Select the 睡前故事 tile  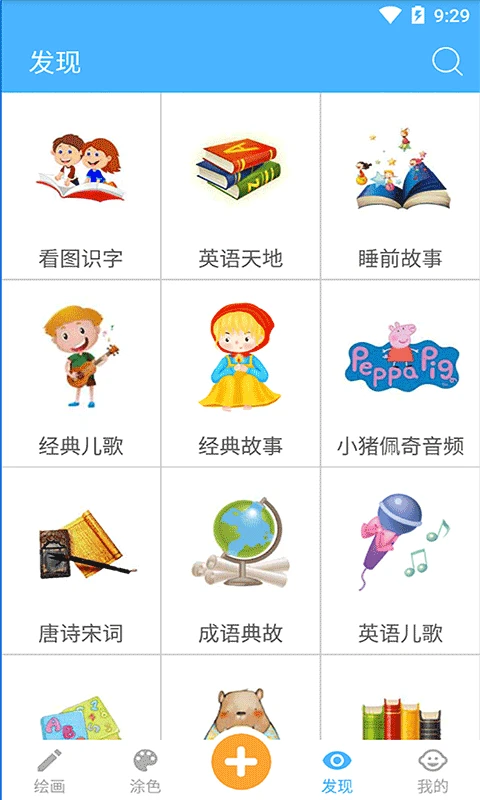400,186
